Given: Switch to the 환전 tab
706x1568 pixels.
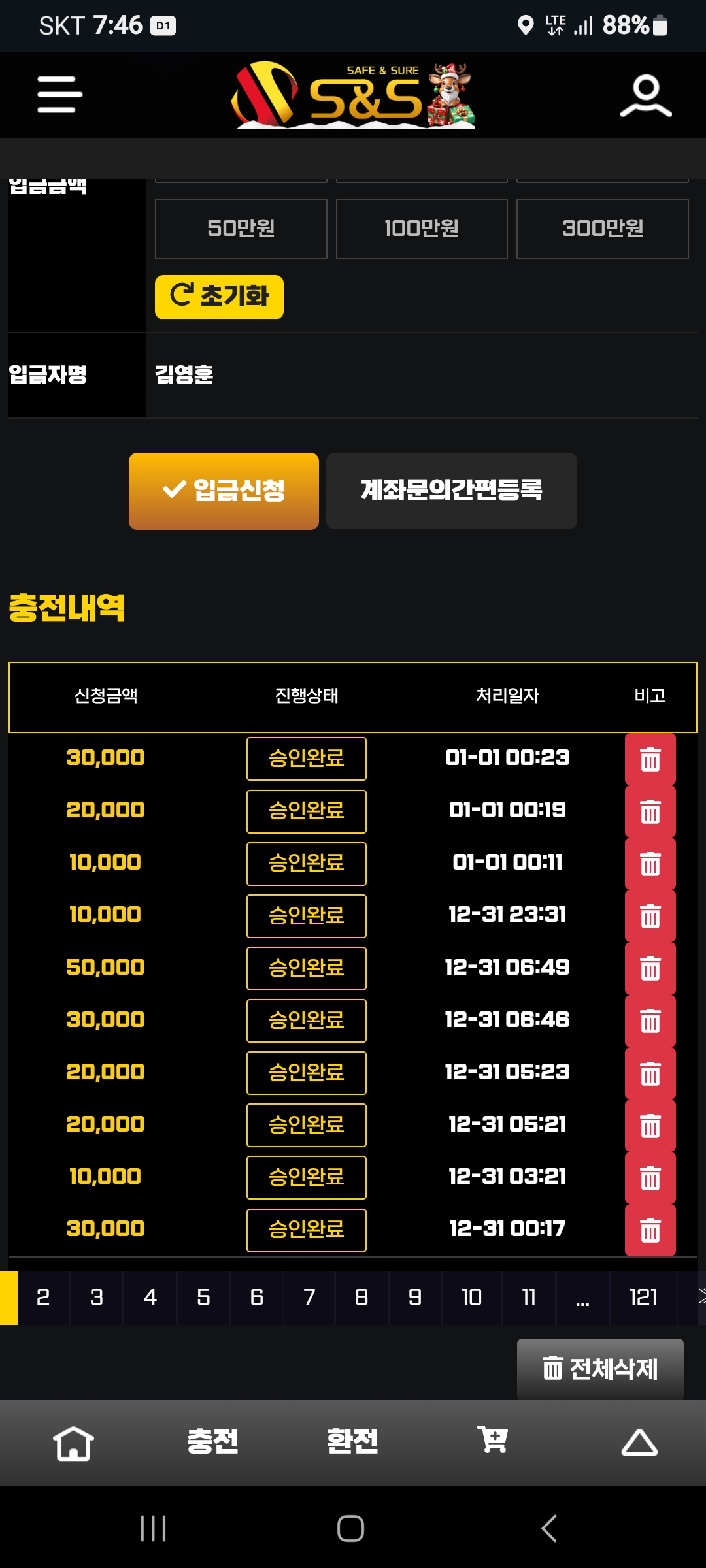Looking at the screenshot, I should [352, 1441].
